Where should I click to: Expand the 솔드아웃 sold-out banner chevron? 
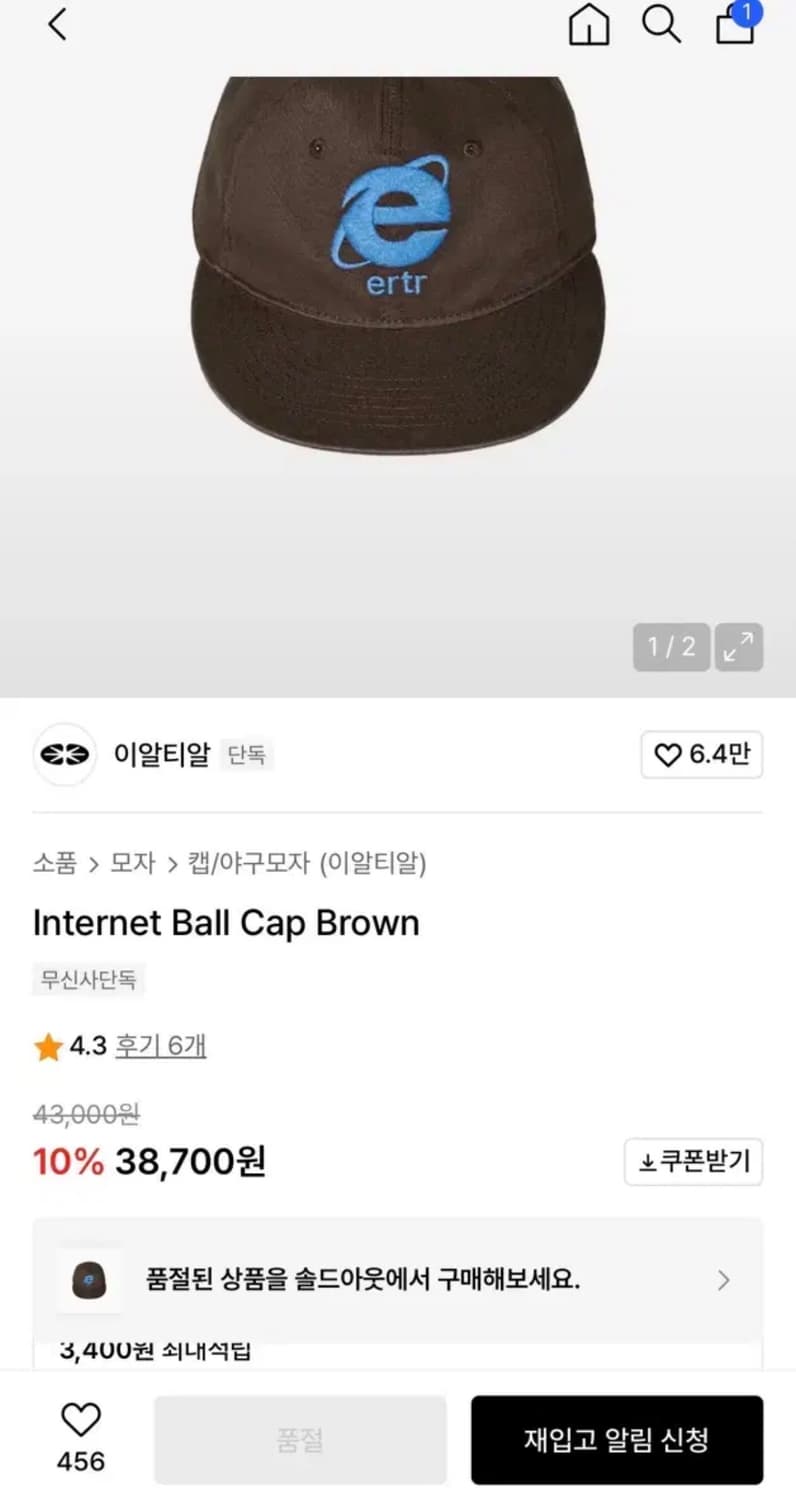(722, 1280)
